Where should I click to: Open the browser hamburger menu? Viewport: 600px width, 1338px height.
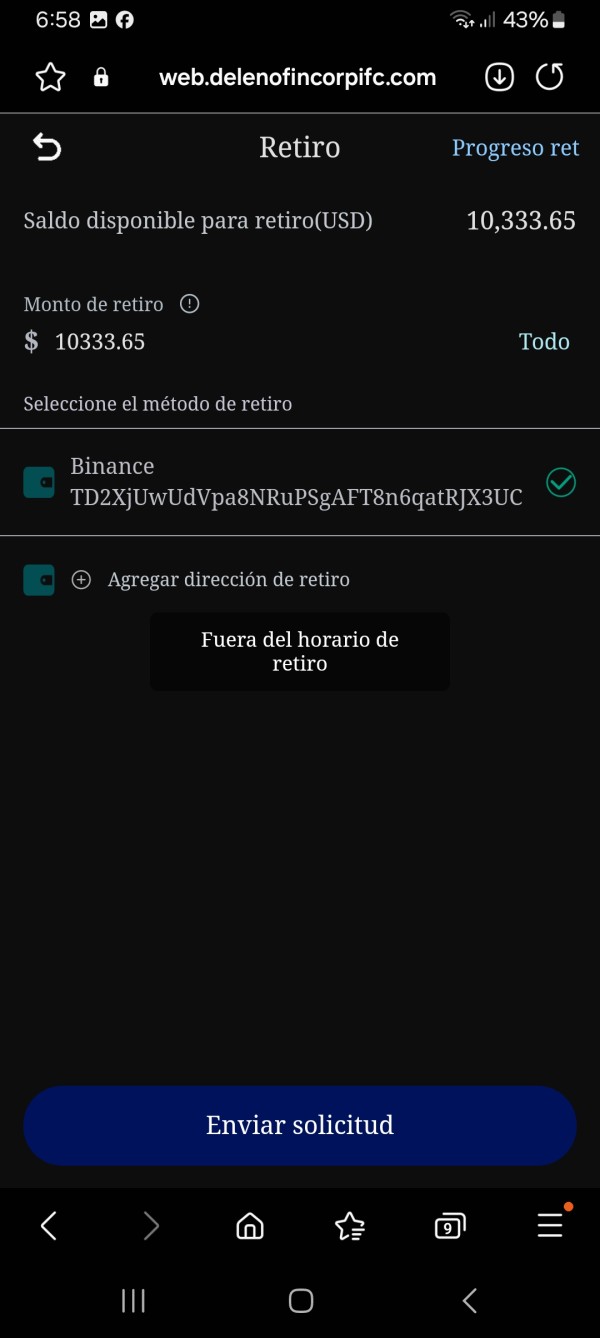point(550,1225)
